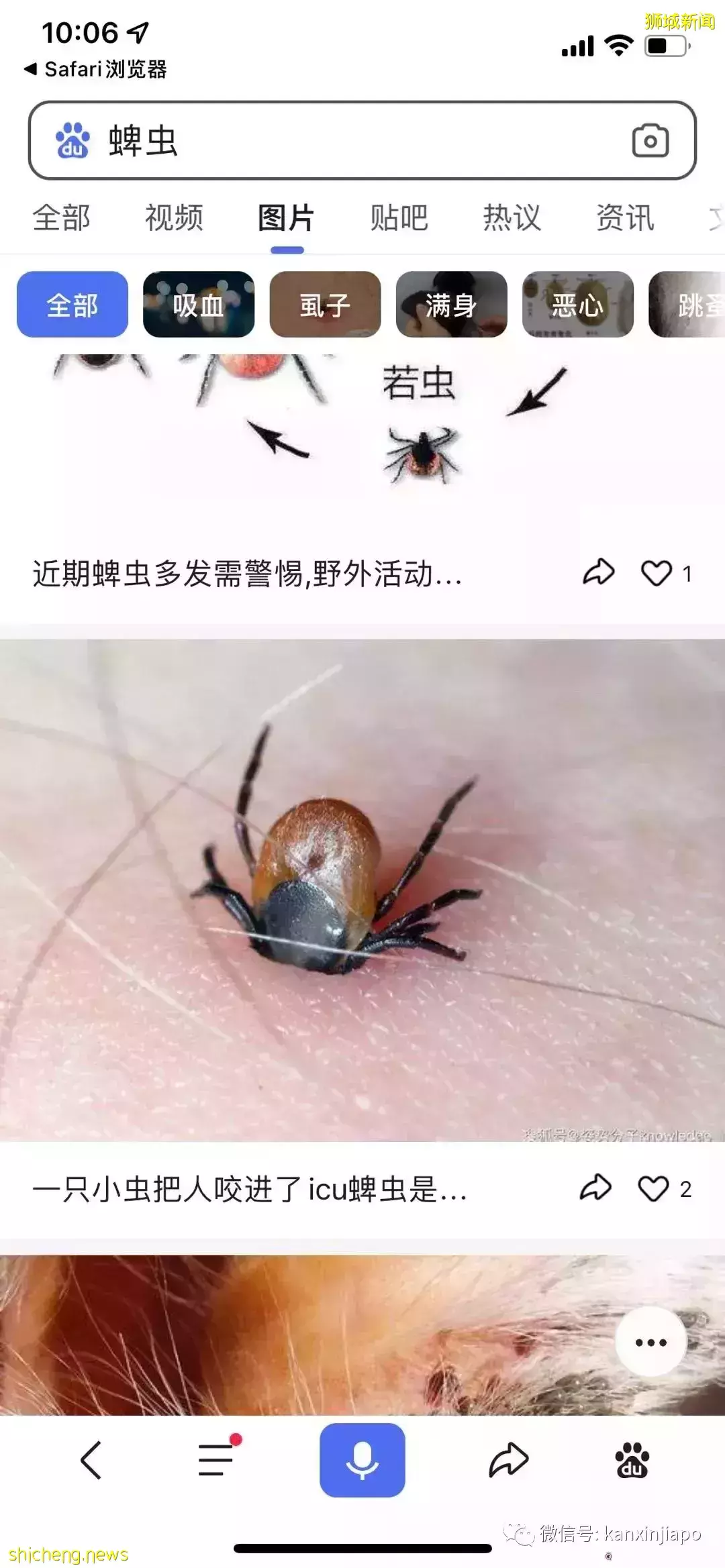Switch to the 热议 tab
This screenshot has width=725, height=1568.
click(x=512, y=218)
